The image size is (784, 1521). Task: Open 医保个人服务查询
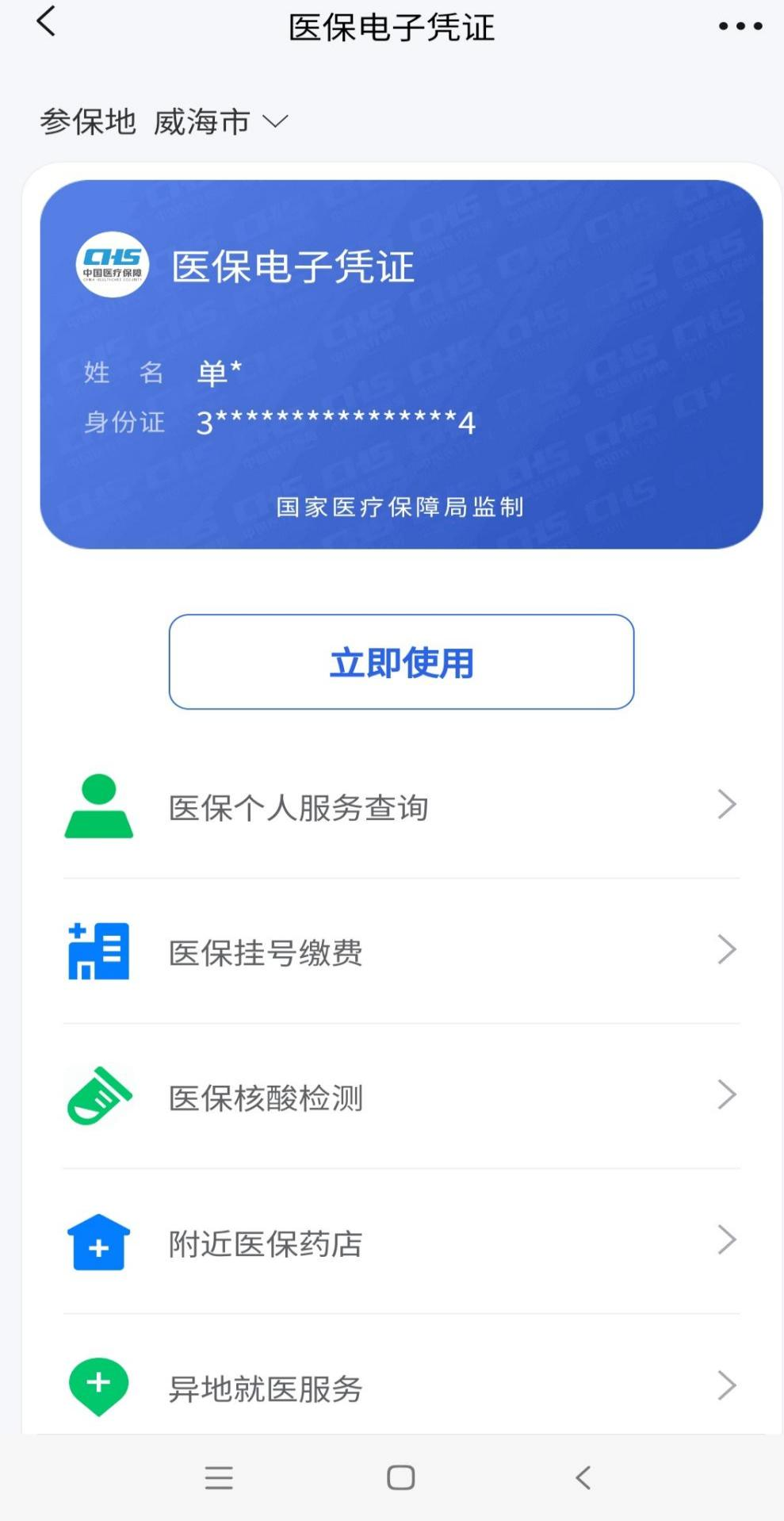click(x=401, y=807)
